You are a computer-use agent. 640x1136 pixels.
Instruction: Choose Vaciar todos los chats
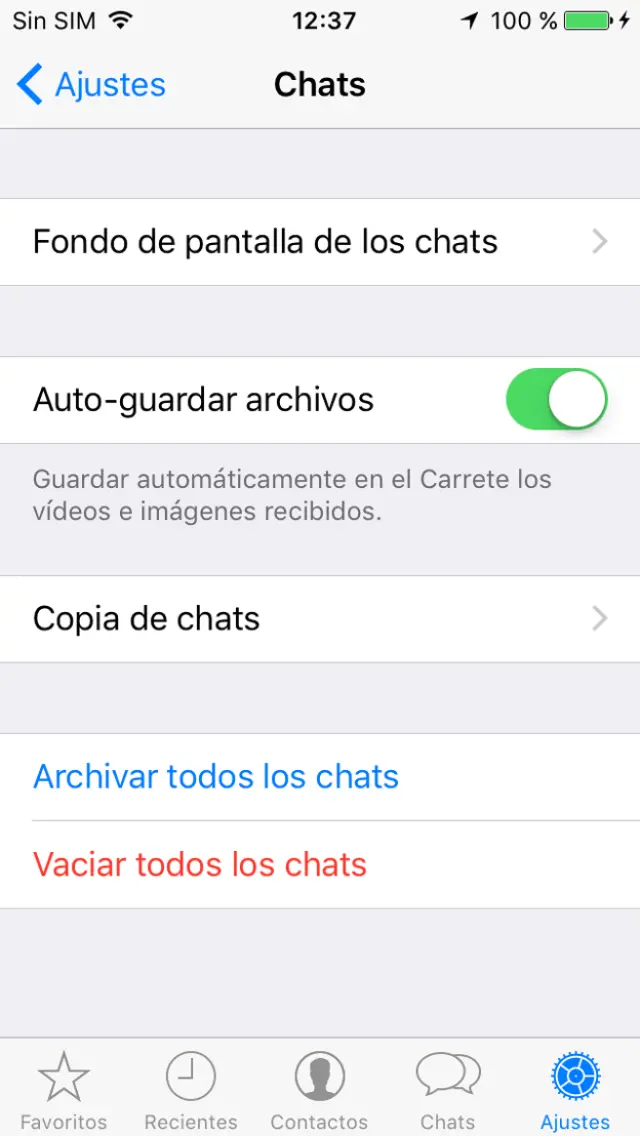pyautogui.click(x=200, y=864)
